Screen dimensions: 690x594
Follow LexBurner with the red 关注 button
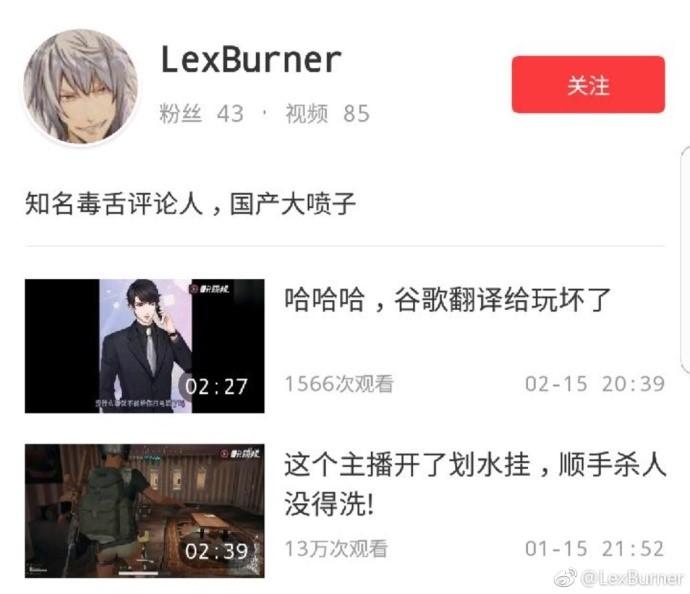tap(588, 85)
